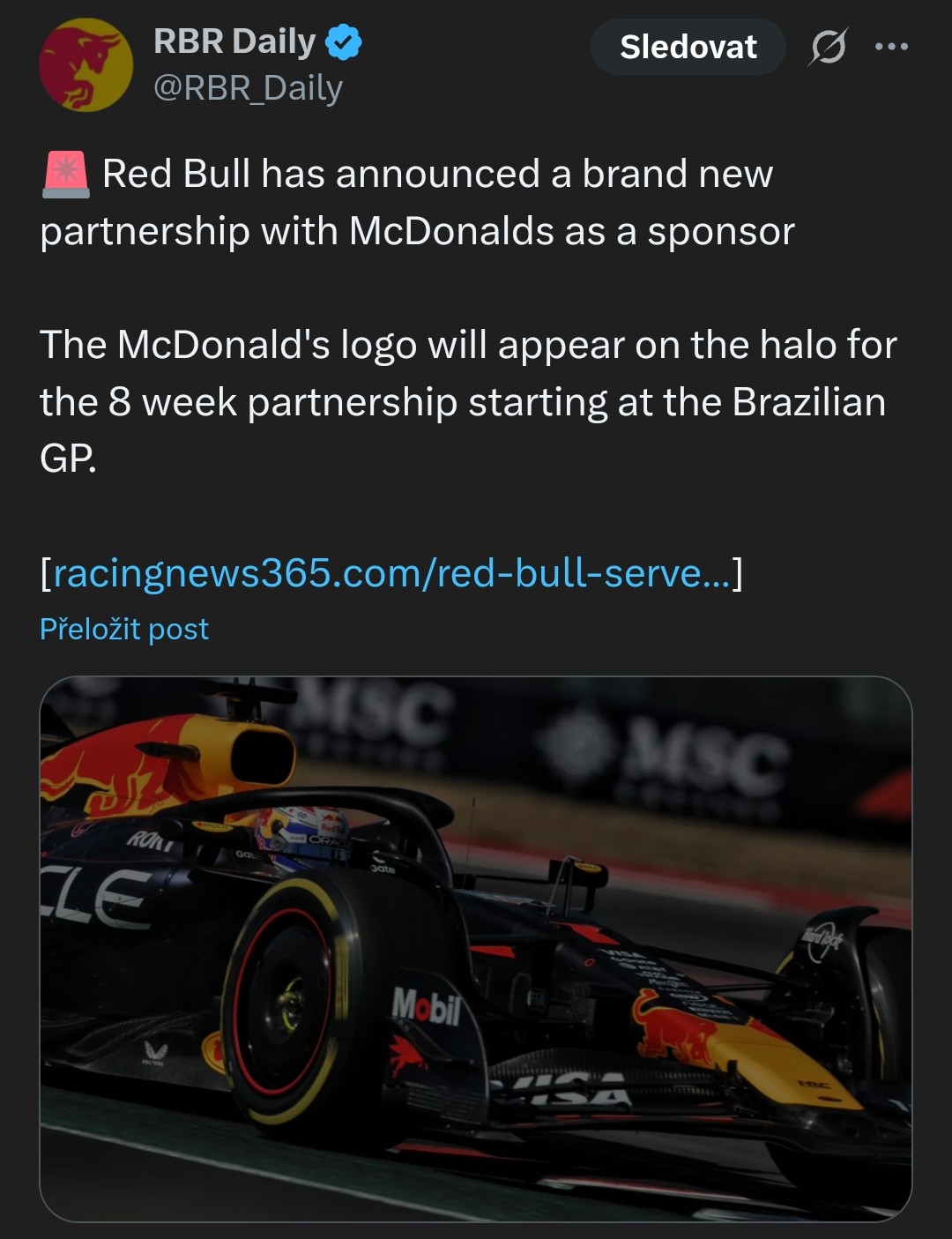952x1239 pixels.
Task: Follow RBR Daily via Sledovat button
Action: click(x=688, y=47)
